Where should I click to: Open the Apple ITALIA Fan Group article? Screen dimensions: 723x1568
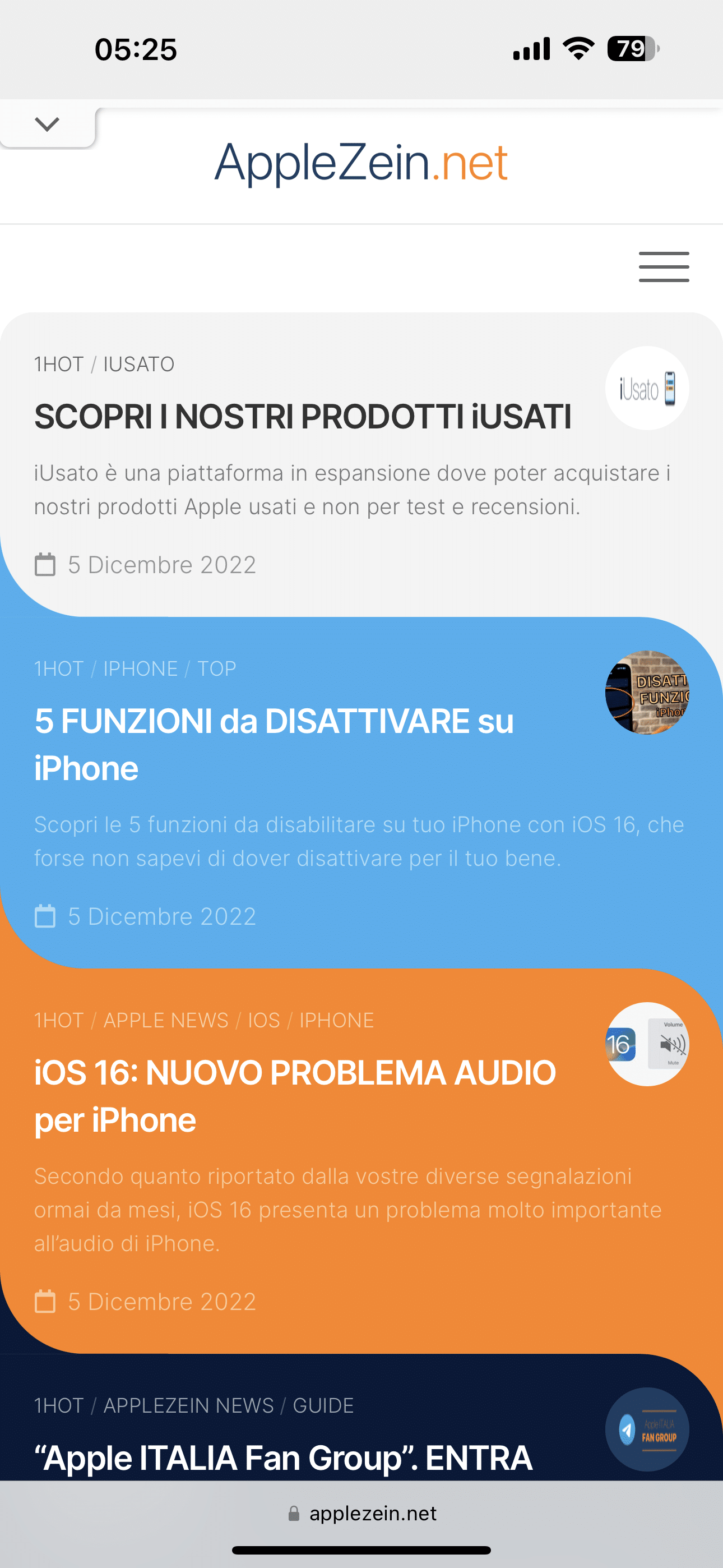point(283,1458)
